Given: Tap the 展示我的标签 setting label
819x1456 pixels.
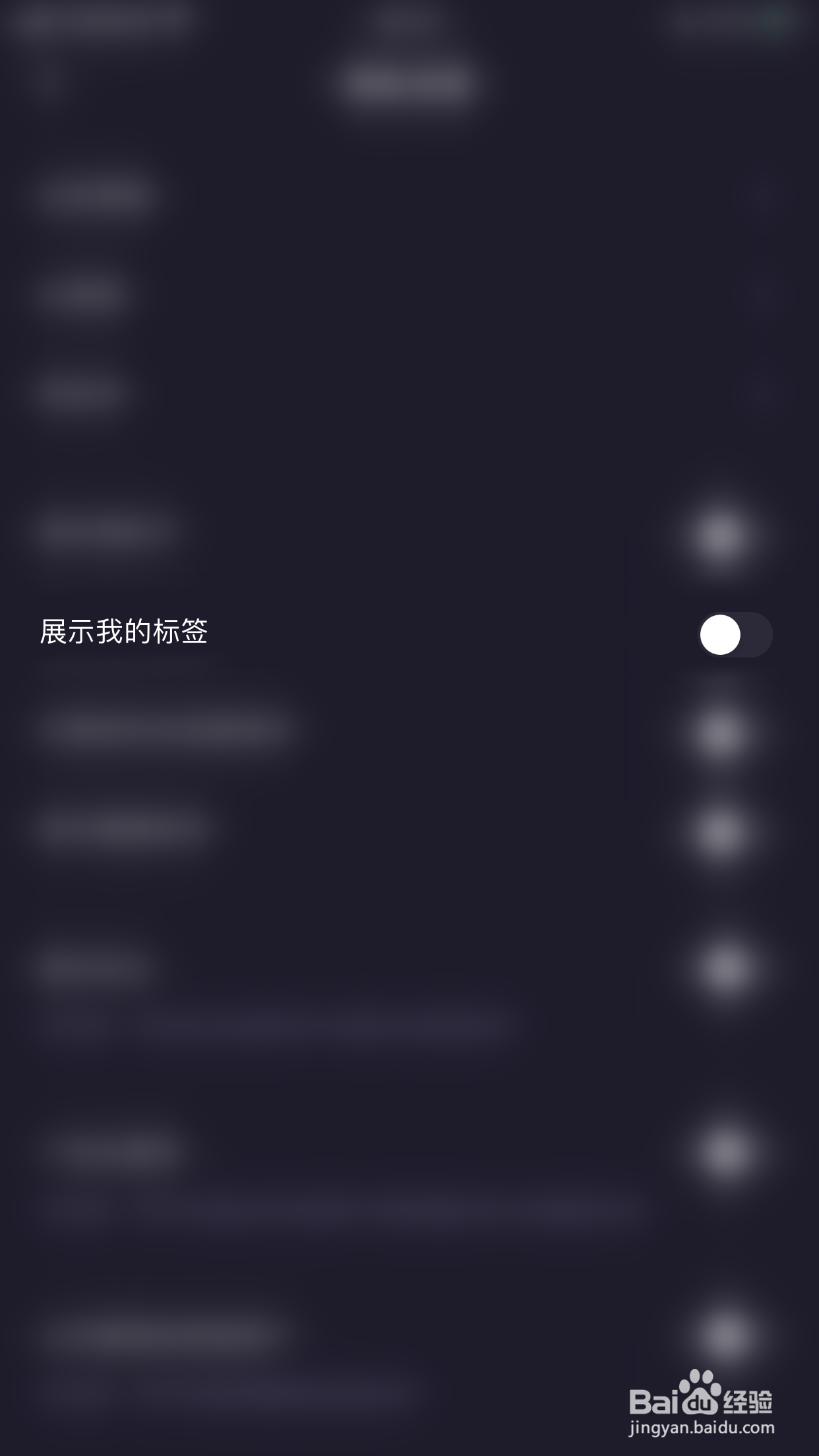Looking at the screenshot, I should pos(125,632).
